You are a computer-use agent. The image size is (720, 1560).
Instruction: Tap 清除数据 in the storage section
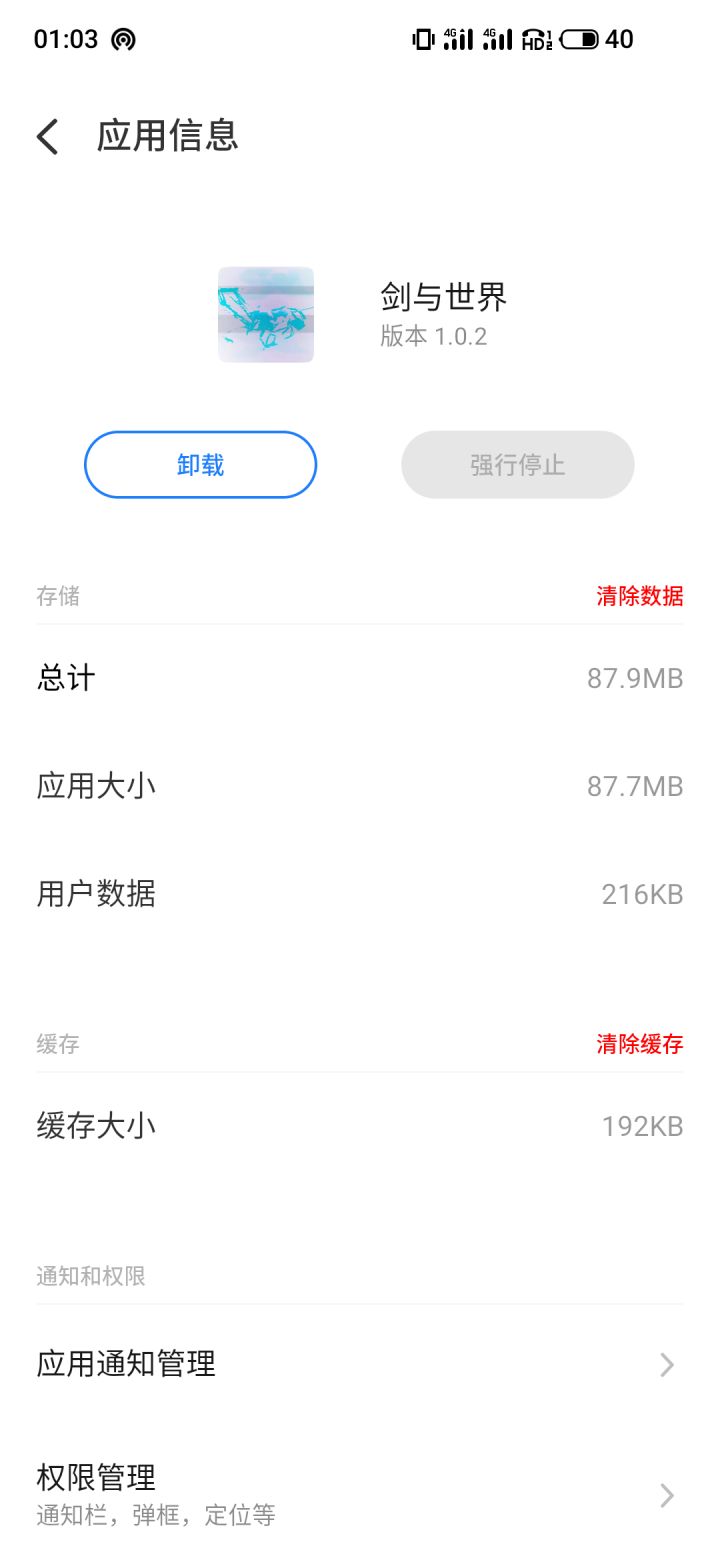[639, 597]
